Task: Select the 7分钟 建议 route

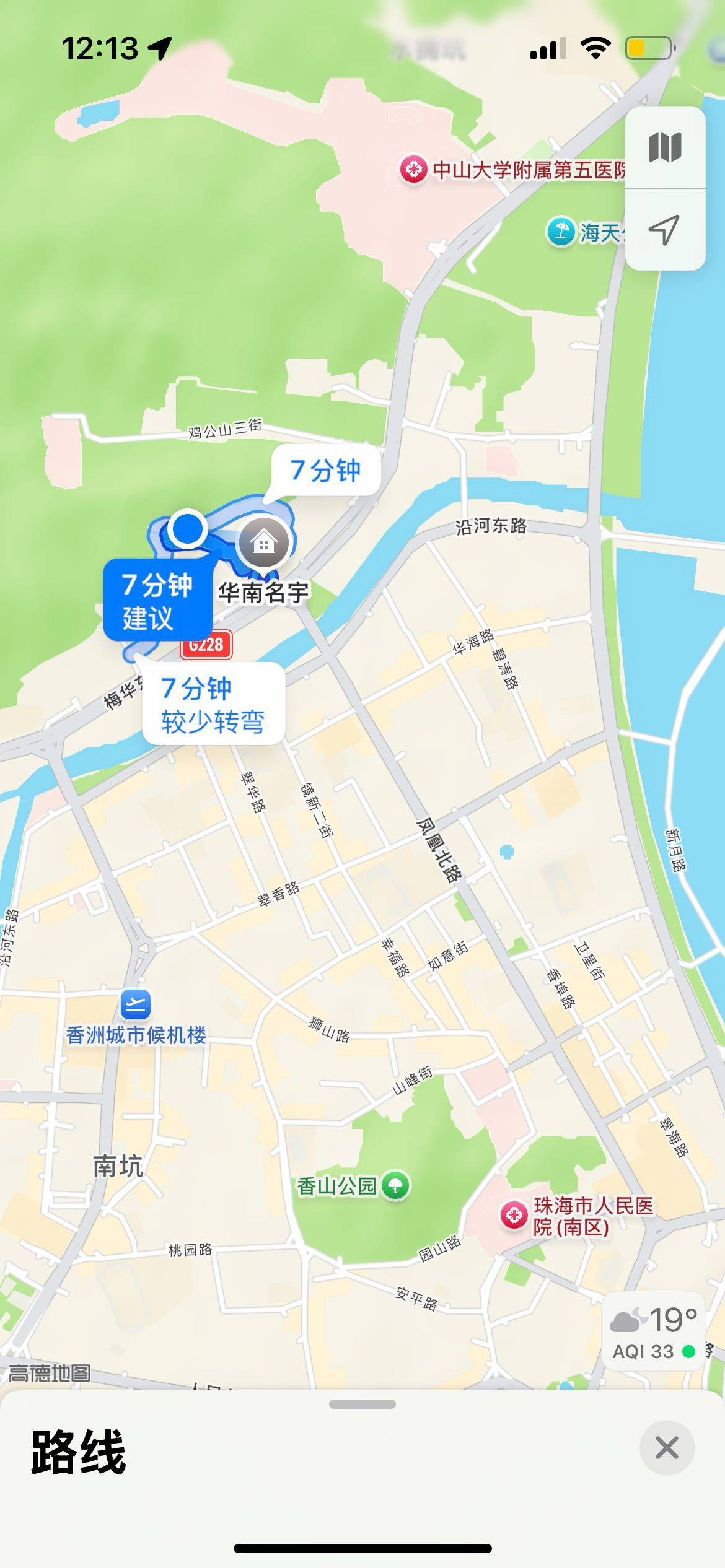Action: (x=158, y=599)
